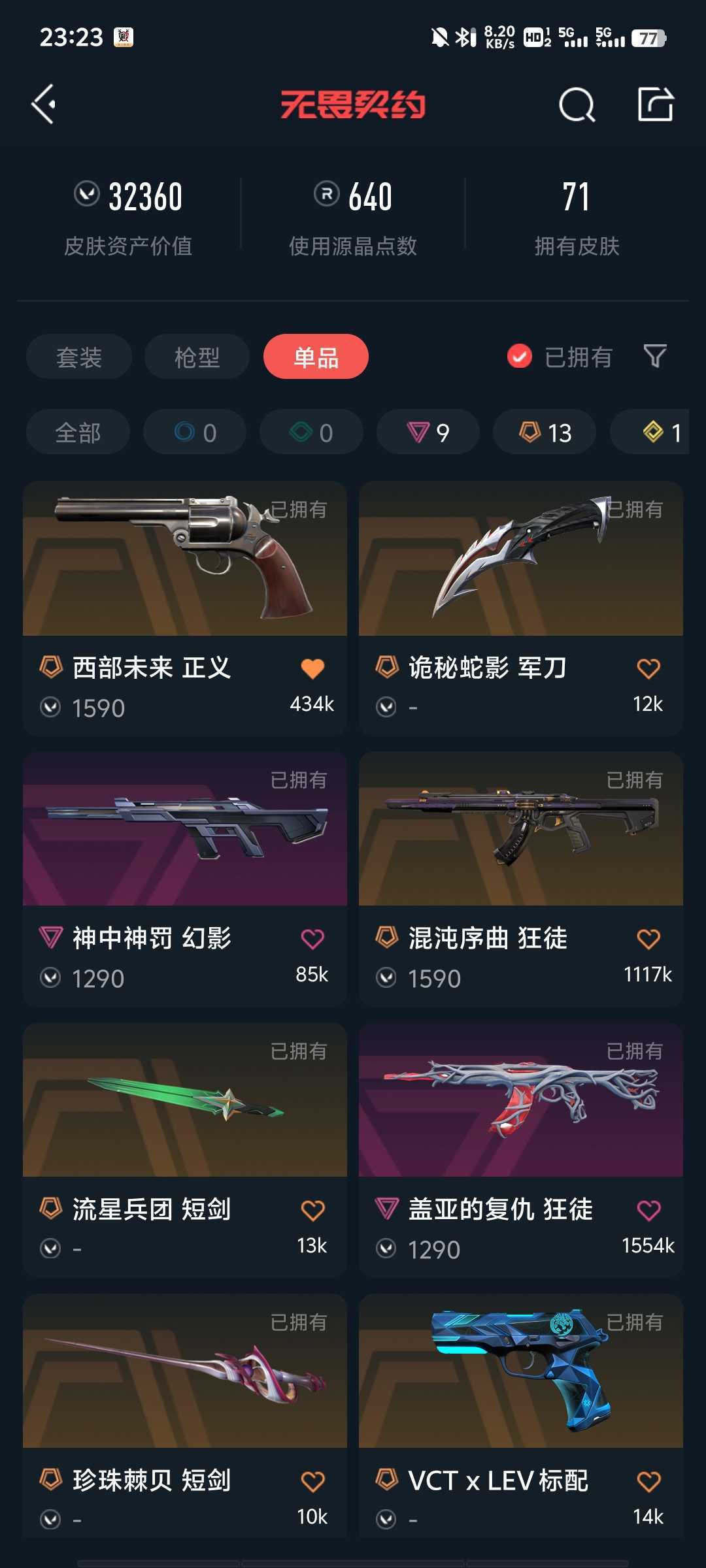This screenshot has width=706, height=1568.
Task: Switch to the 枪型 tab
Action: click(x=197, y=357)
